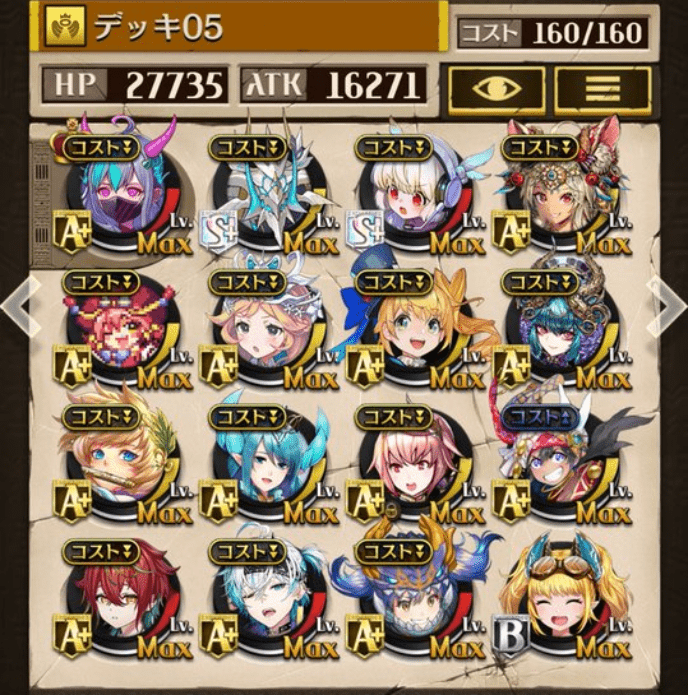Viewport: 688px width, 695px height.
Task: Open the deck list menu button
Action: 601,89
